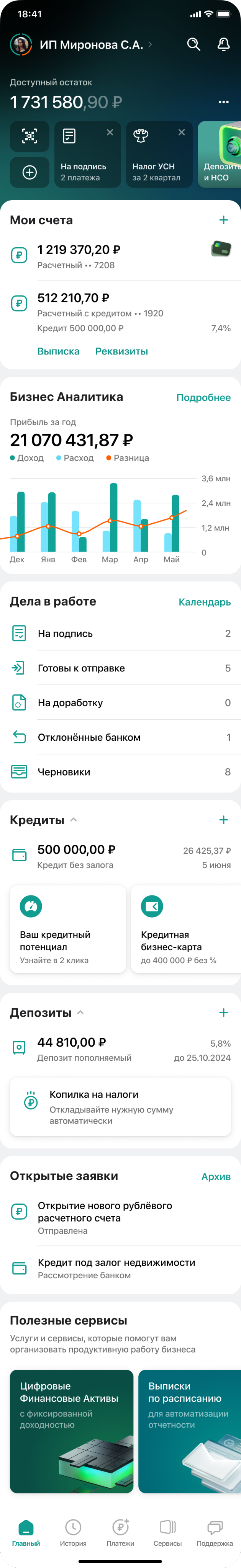Tap Подробнее in Бизнес Аналитика

pyautogui.click(x=203, y=397)
